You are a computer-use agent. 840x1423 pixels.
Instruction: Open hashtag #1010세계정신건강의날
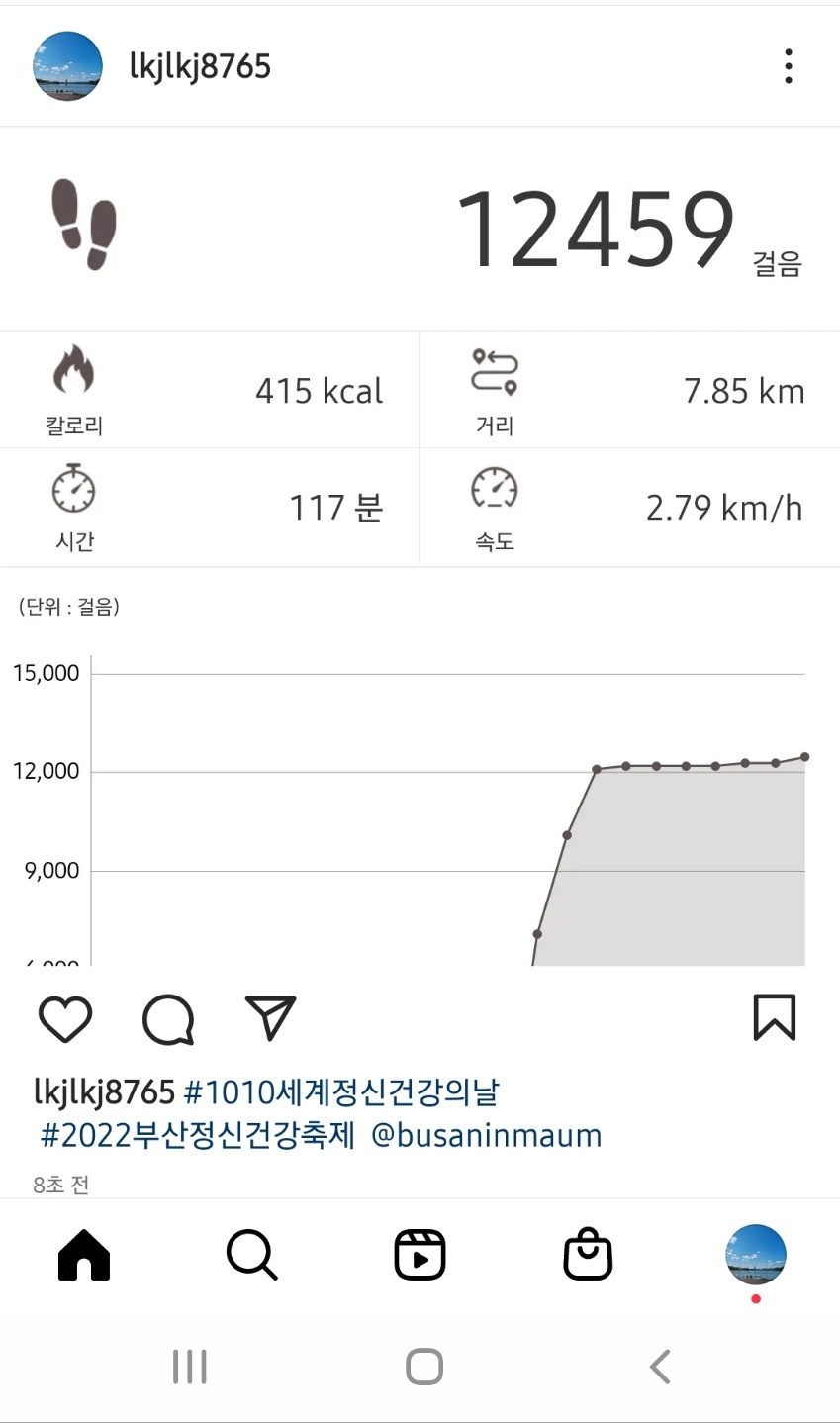[x=342, y=1092]
